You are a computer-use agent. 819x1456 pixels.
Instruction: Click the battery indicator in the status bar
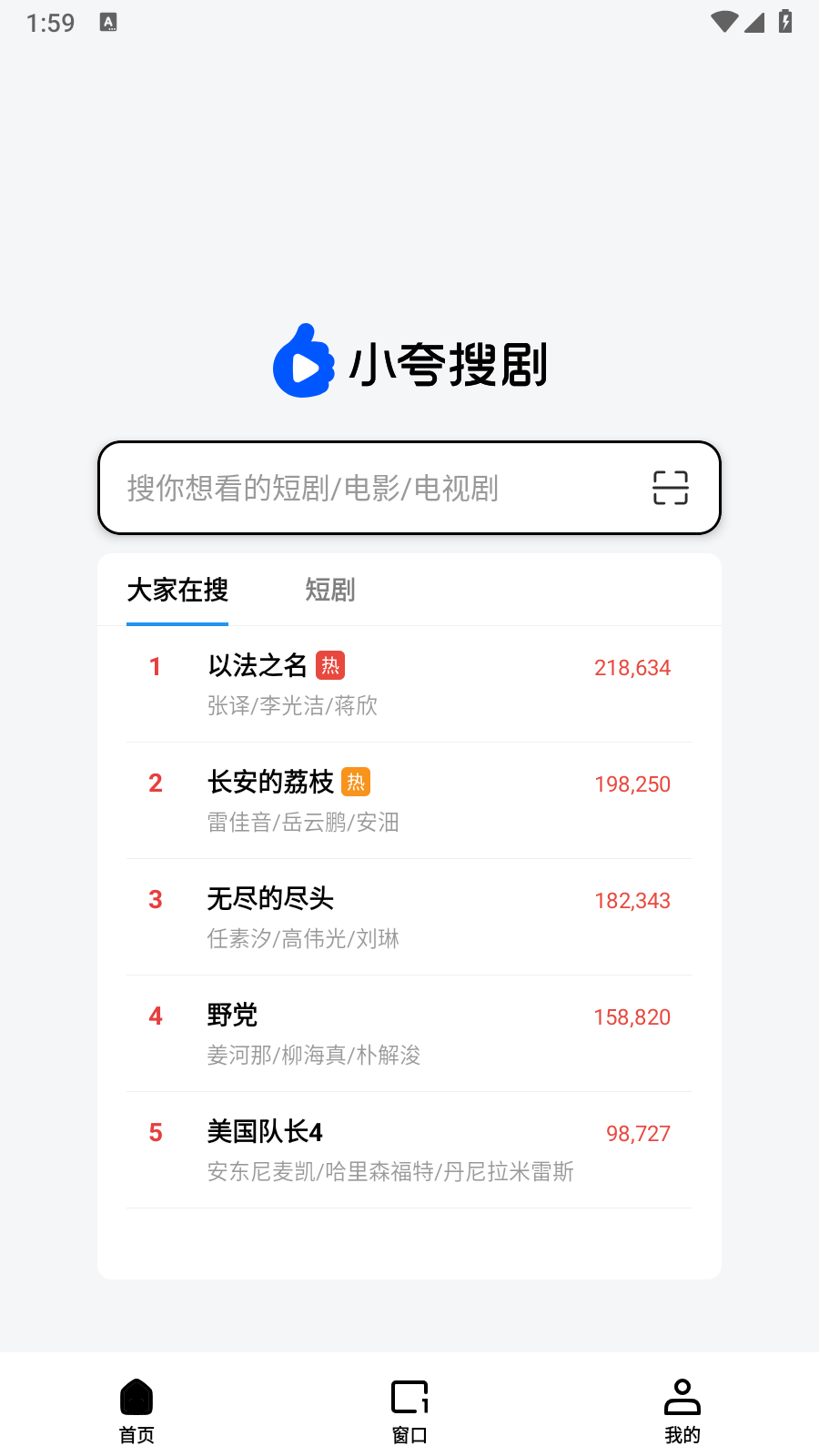[x=784, y=23]
